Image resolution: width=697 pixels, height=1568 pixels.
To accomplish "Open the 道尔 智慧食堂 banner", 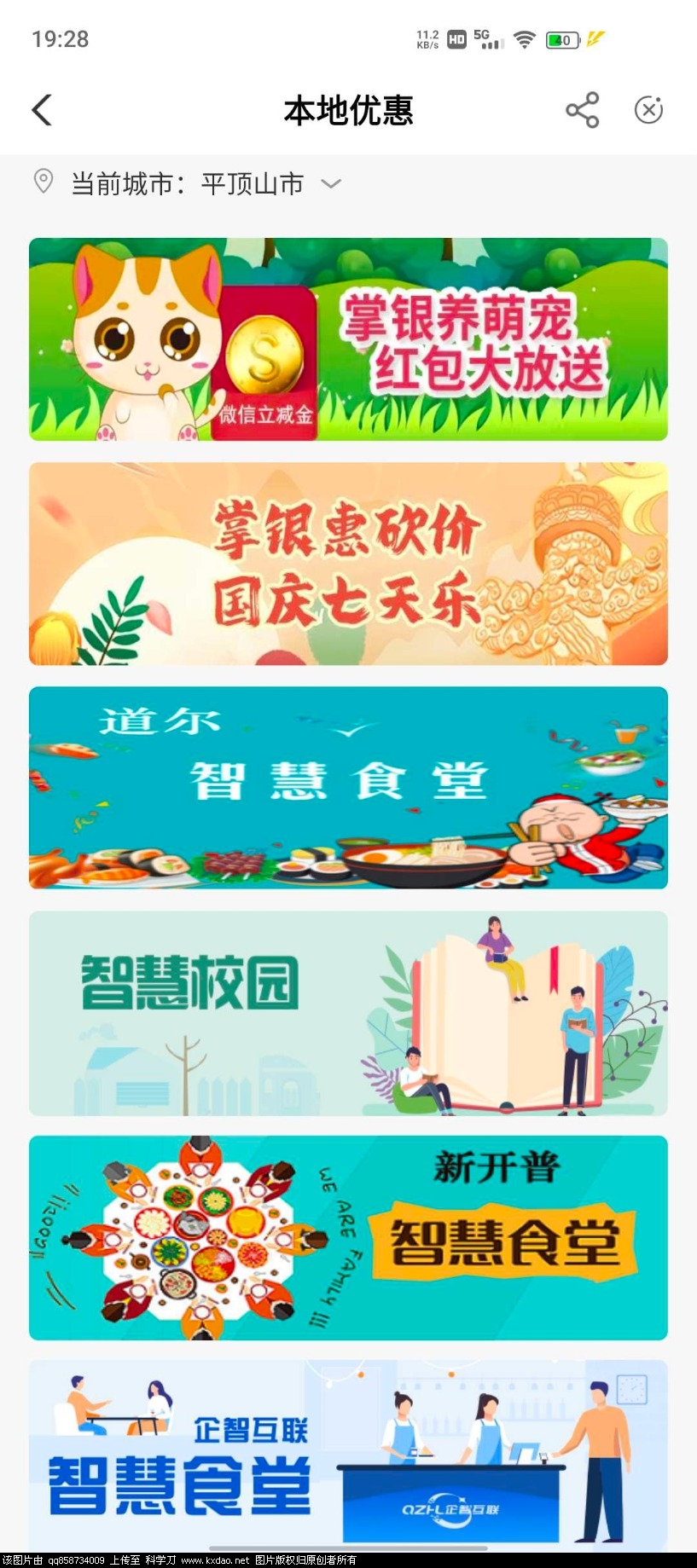I will click(348, 788).
